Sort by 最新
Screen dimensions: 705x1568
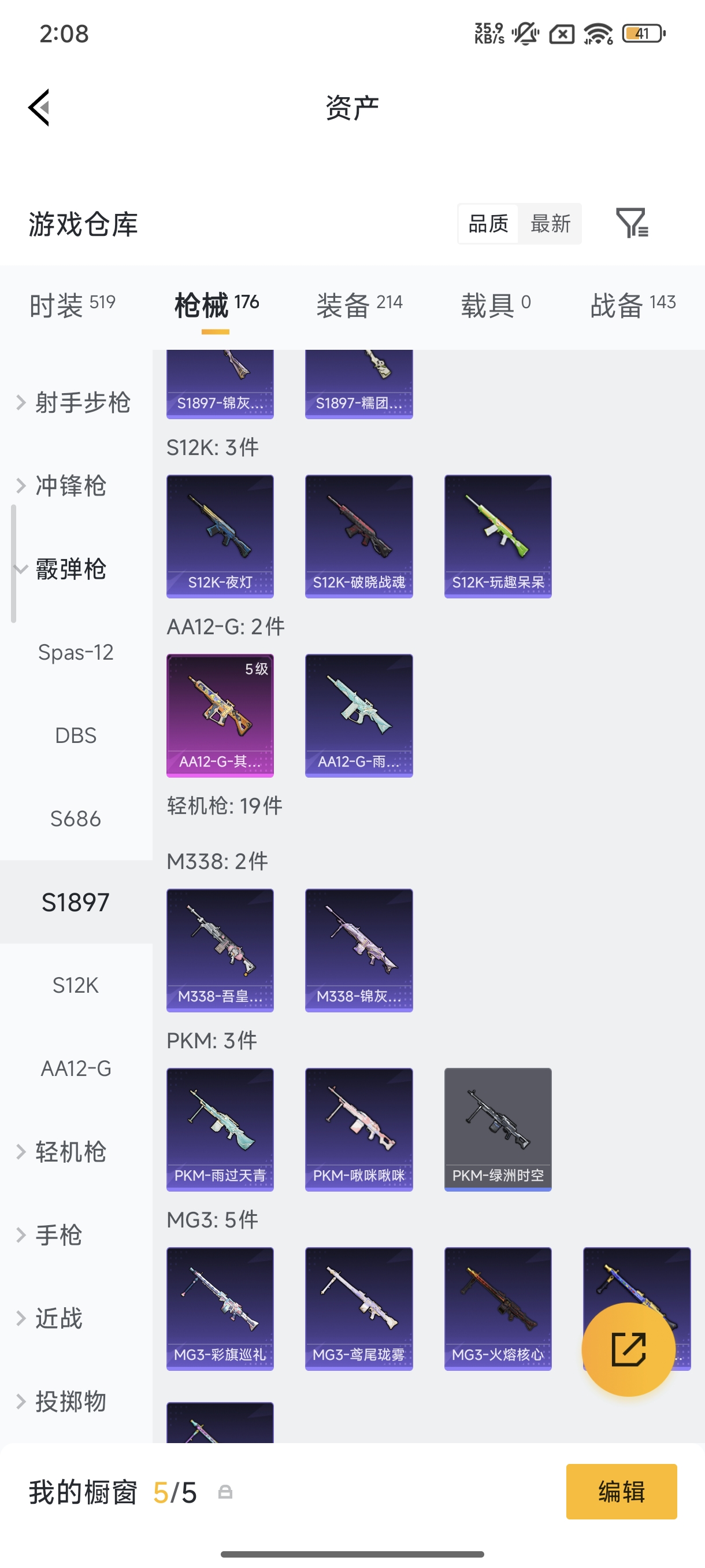pyautogui.click(x=550, y=223)
